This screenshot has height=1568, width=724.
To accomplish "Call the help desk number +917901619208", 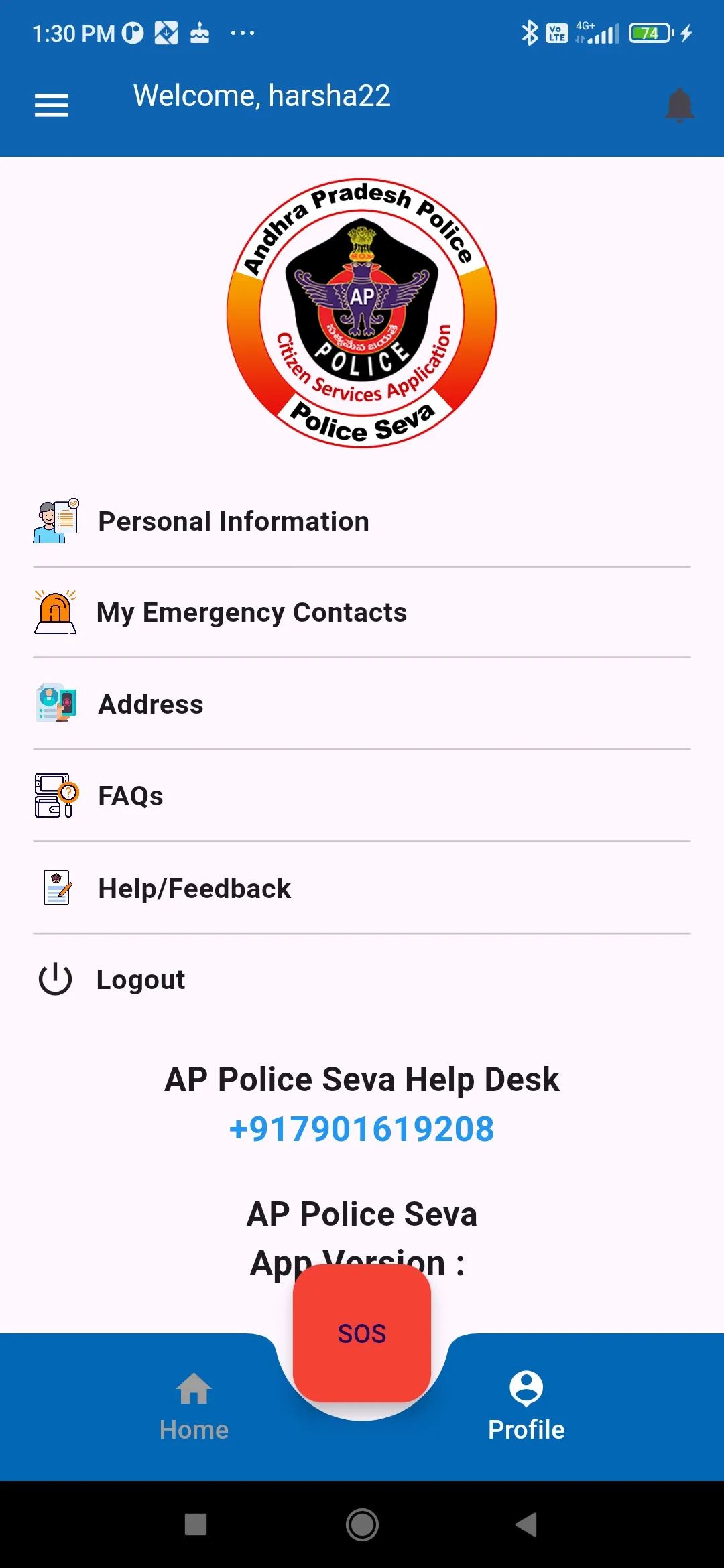I will [362, 1130].
